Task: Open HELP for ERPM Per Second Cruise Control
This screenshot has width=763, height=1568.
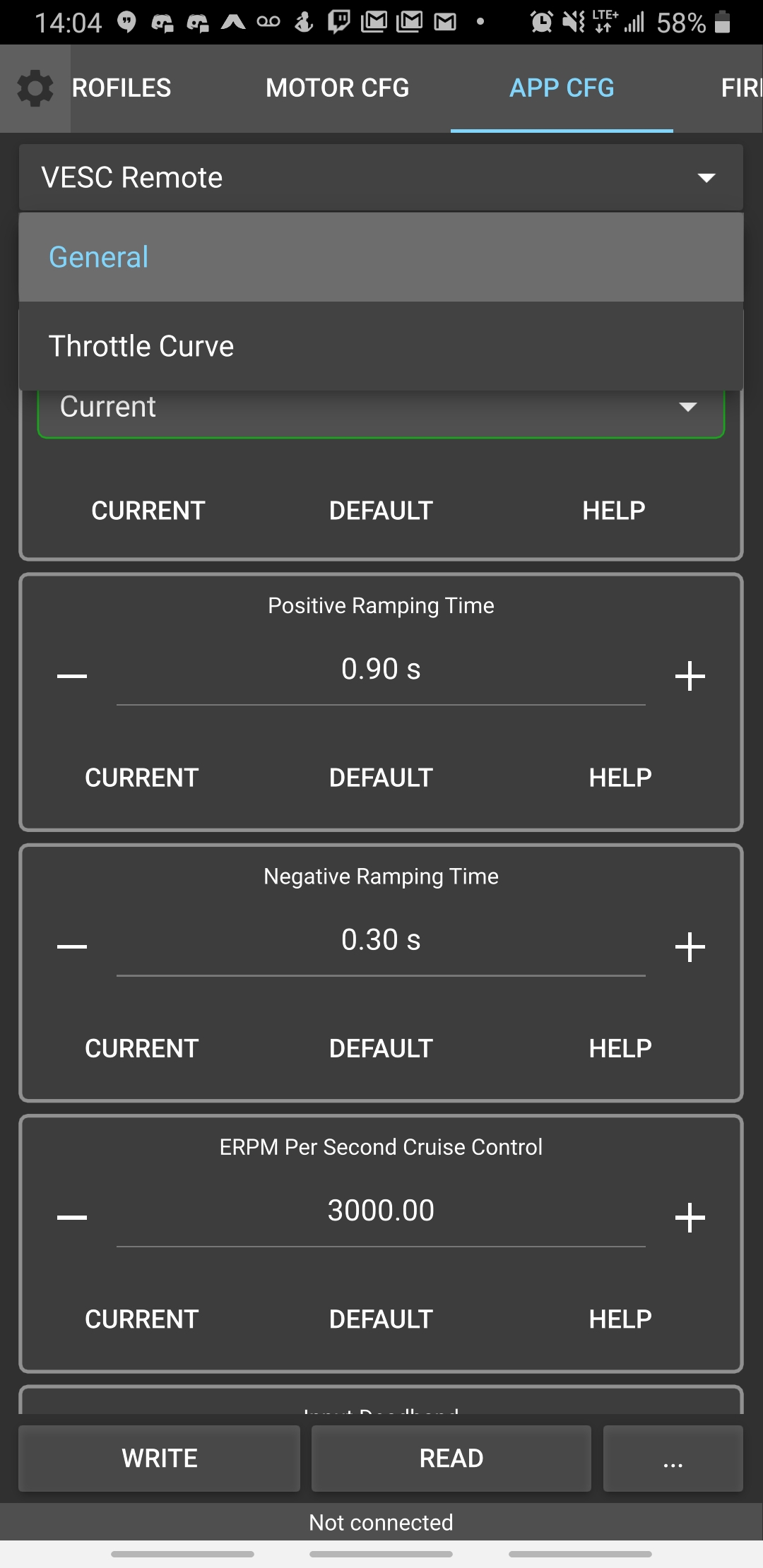Action: (620, 1319)
